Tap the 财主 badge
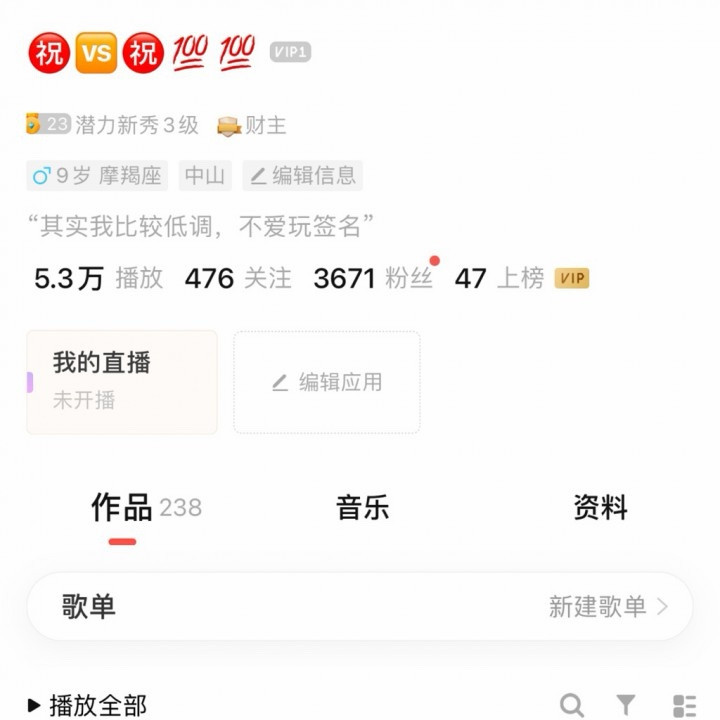 [252, 125]
